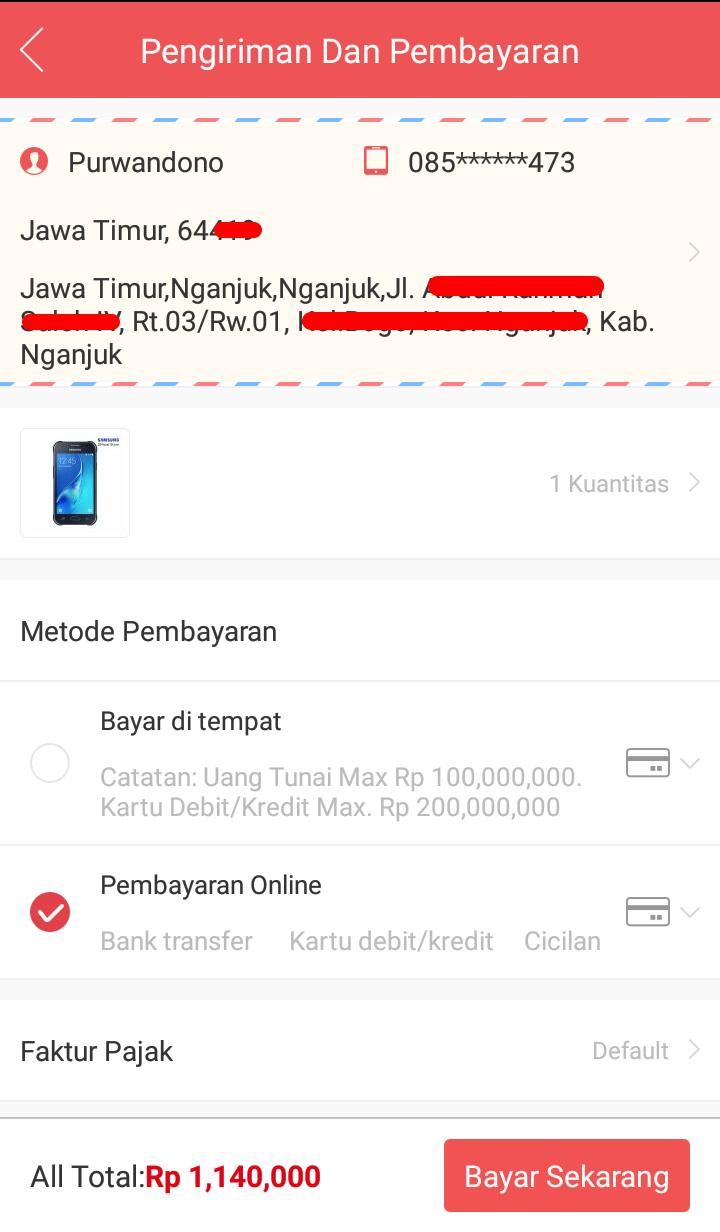Select Pembayaran Online radio button
The height and width of the screenshot is (1232, 720).
coord(50,912)
